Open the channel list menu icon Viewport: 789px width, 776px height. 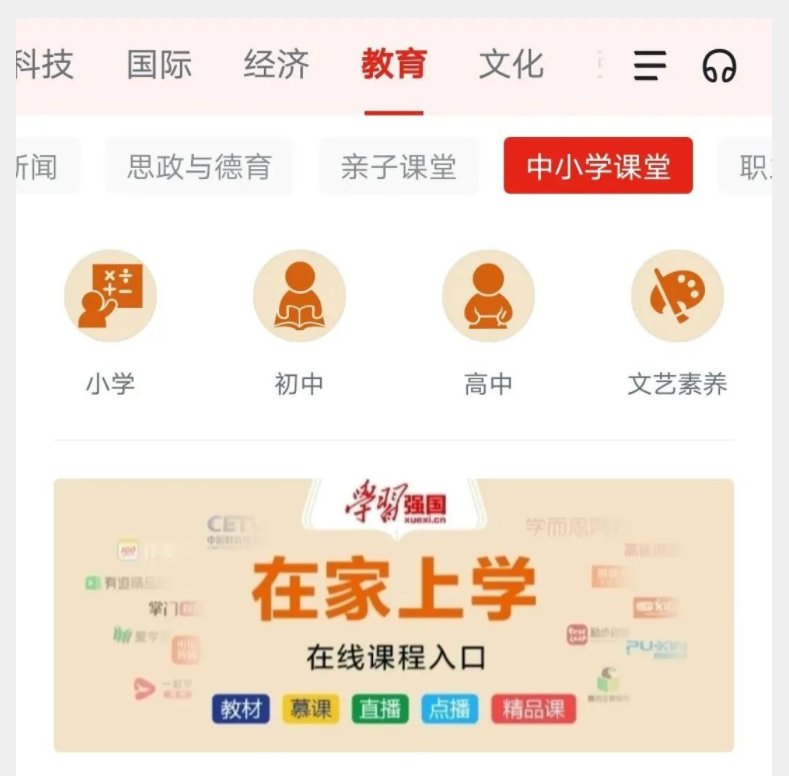pyautogui.click(x=650, y=66)
